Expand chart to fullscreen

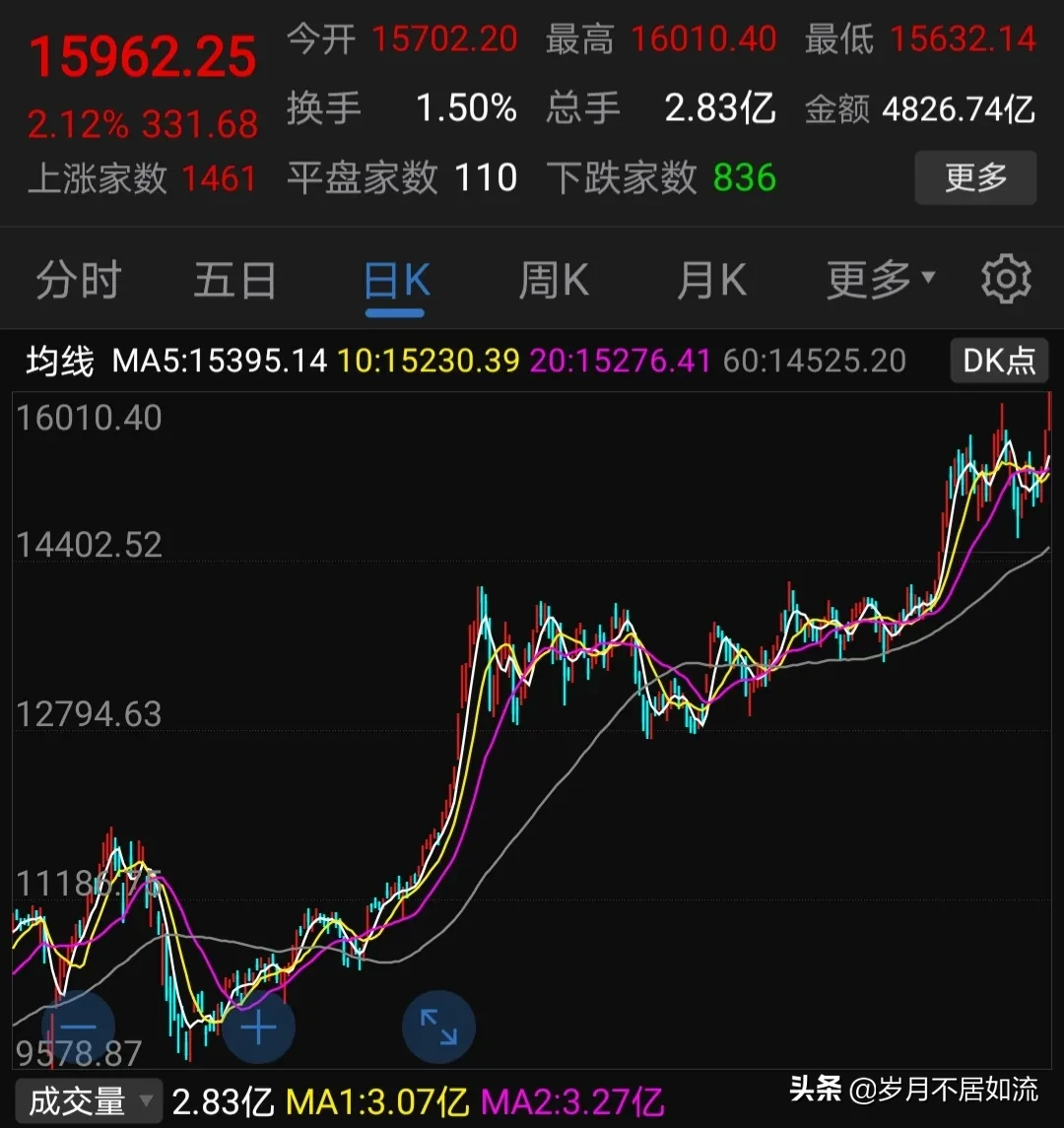[438, 1028]
